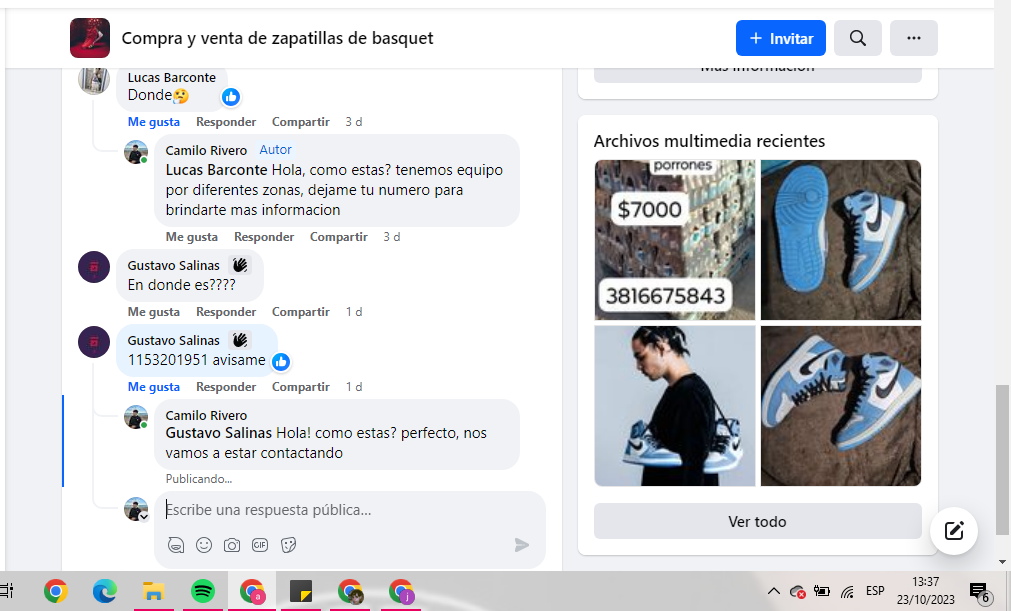Add a GIF to the reply
This screenshot has height=611, width=1011.
click(260, 545)
